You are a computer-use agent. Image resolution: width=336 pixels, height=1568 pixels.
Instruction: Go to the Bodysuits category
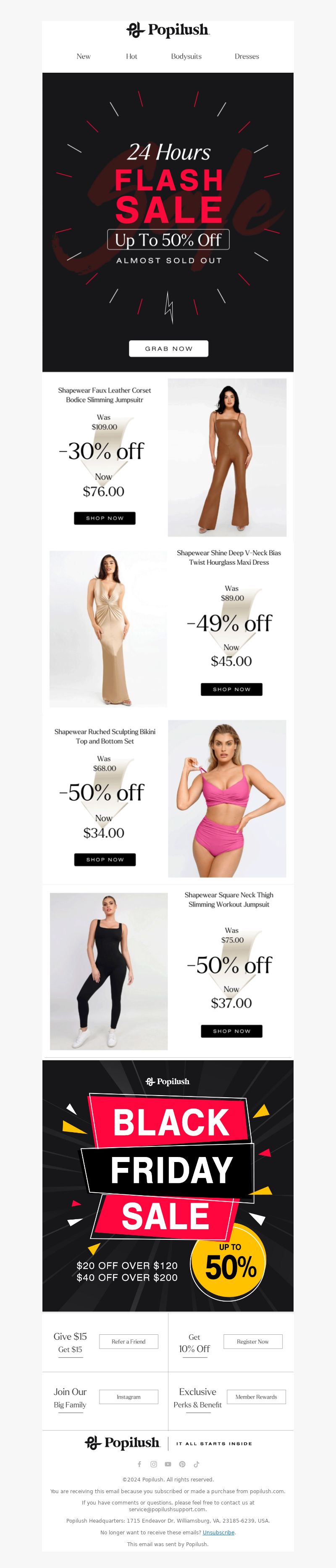(186, 56)
